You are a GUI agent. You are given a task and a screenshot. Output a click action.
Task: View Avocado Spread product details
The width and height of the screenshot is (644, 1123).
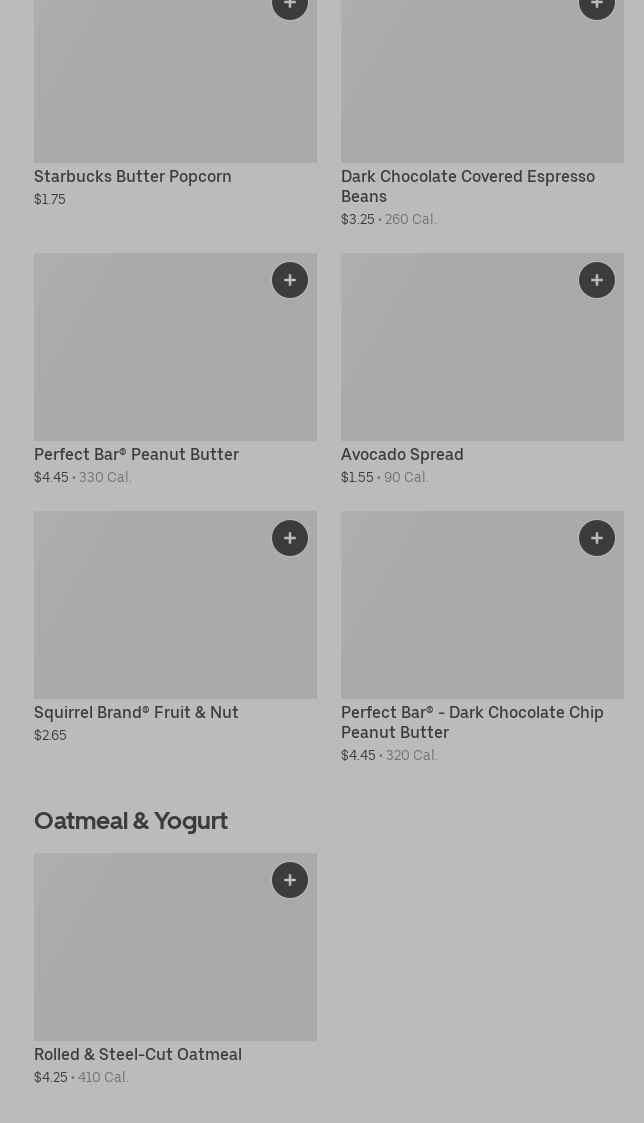[402, 455]
